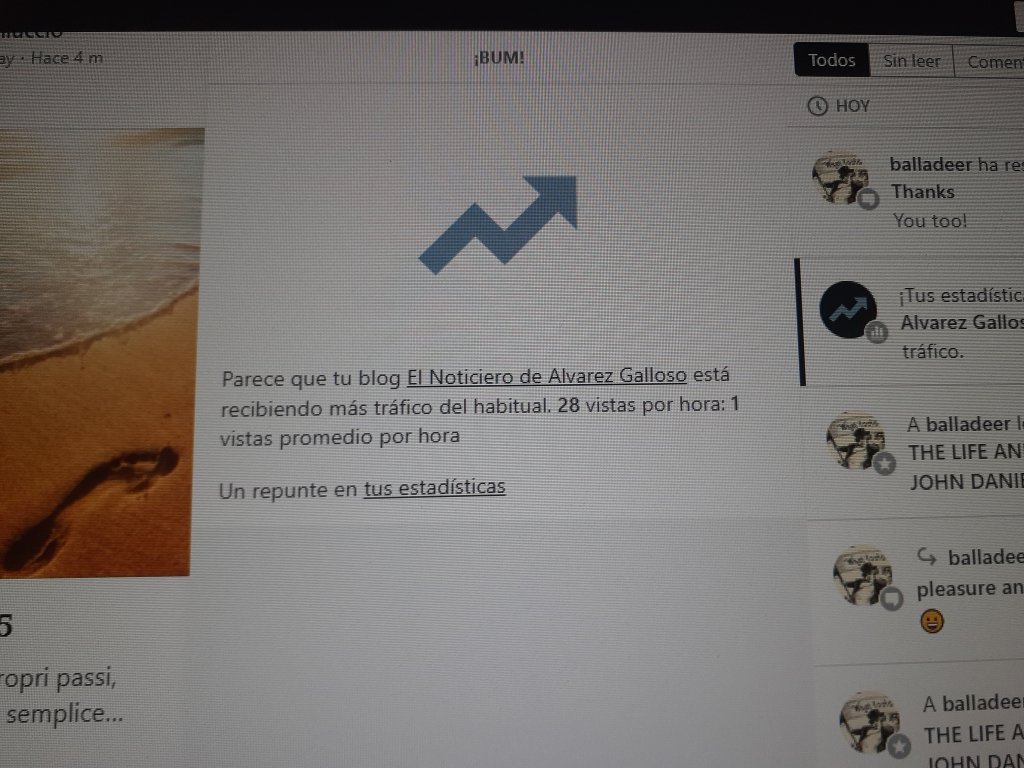Switch to the Todos tab
The image size is (1024, 768).
coord(831,60)
